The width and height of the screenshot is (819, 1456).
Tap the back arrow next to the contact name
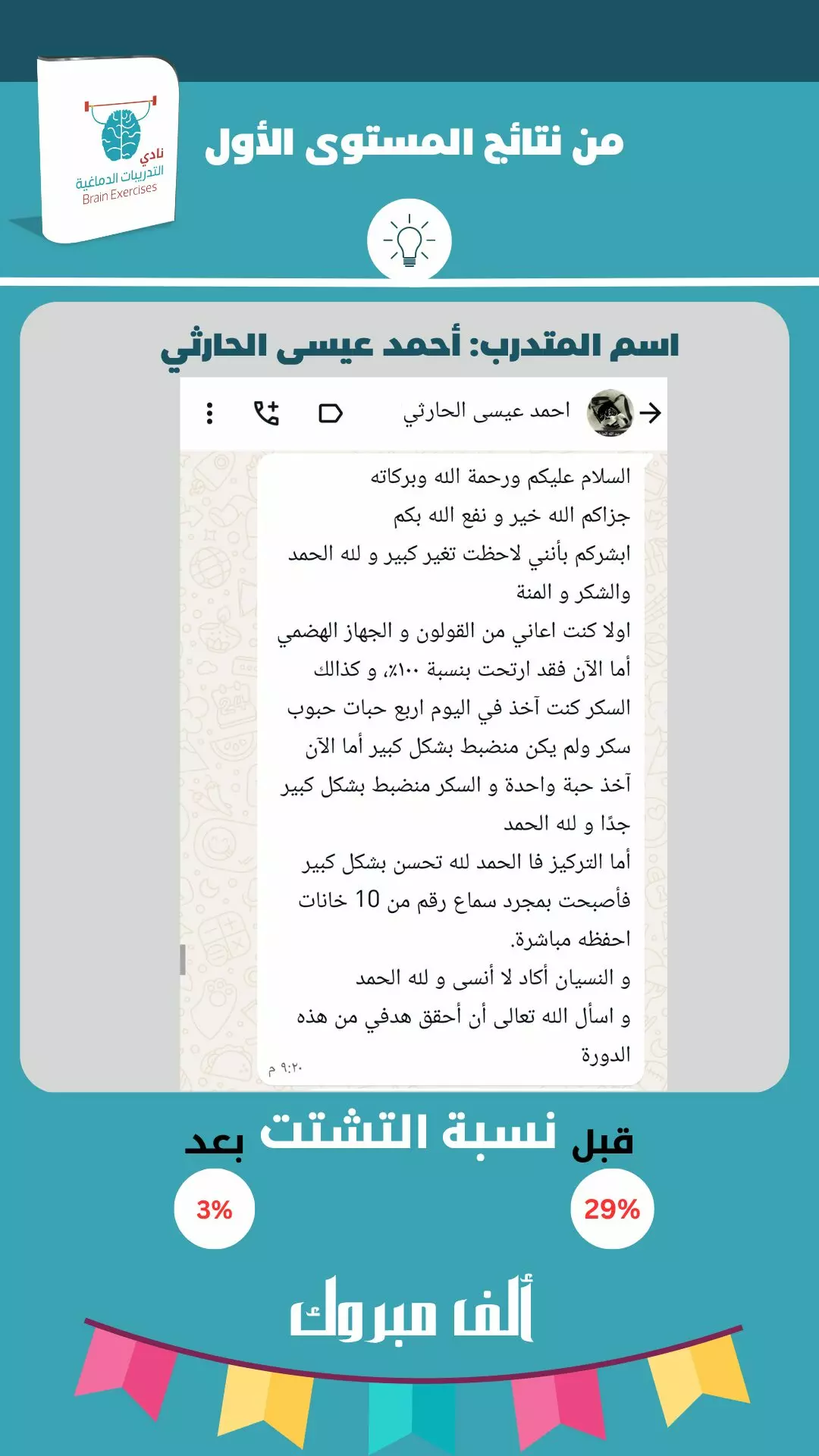pyautogui.click(x=651, y=413)
